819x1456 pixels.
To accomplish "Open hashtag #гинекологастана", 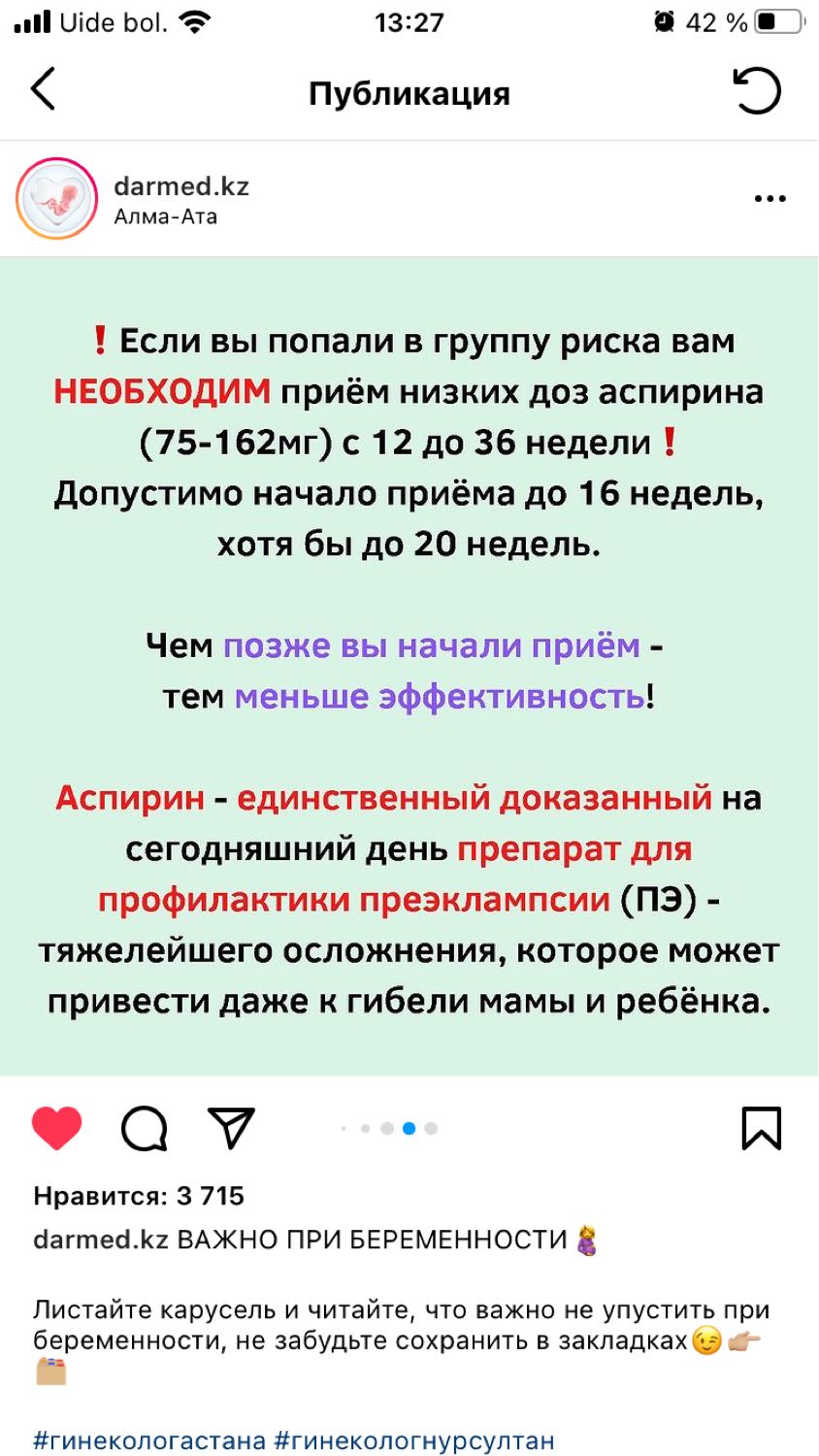I will [x=149, y=1440].
